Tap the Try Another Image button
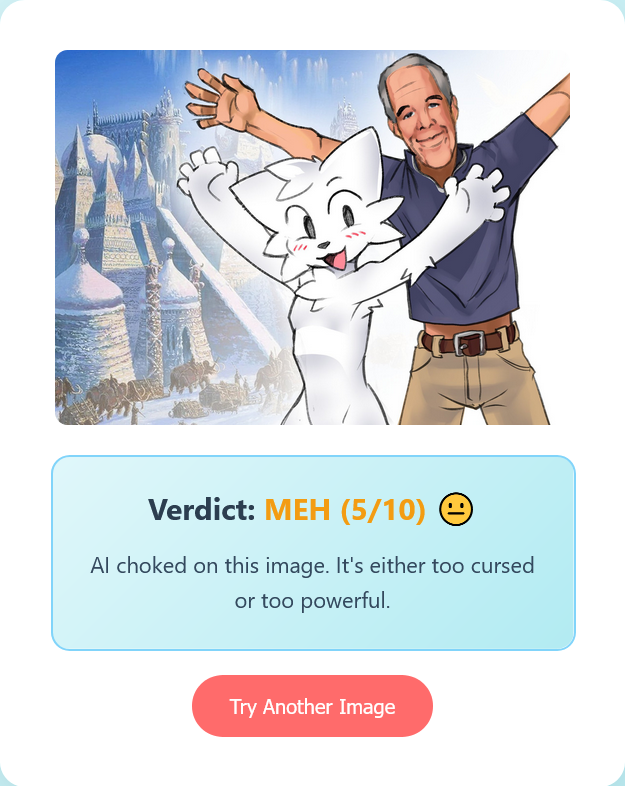625x786 pixels. click(x=312, y=706)
